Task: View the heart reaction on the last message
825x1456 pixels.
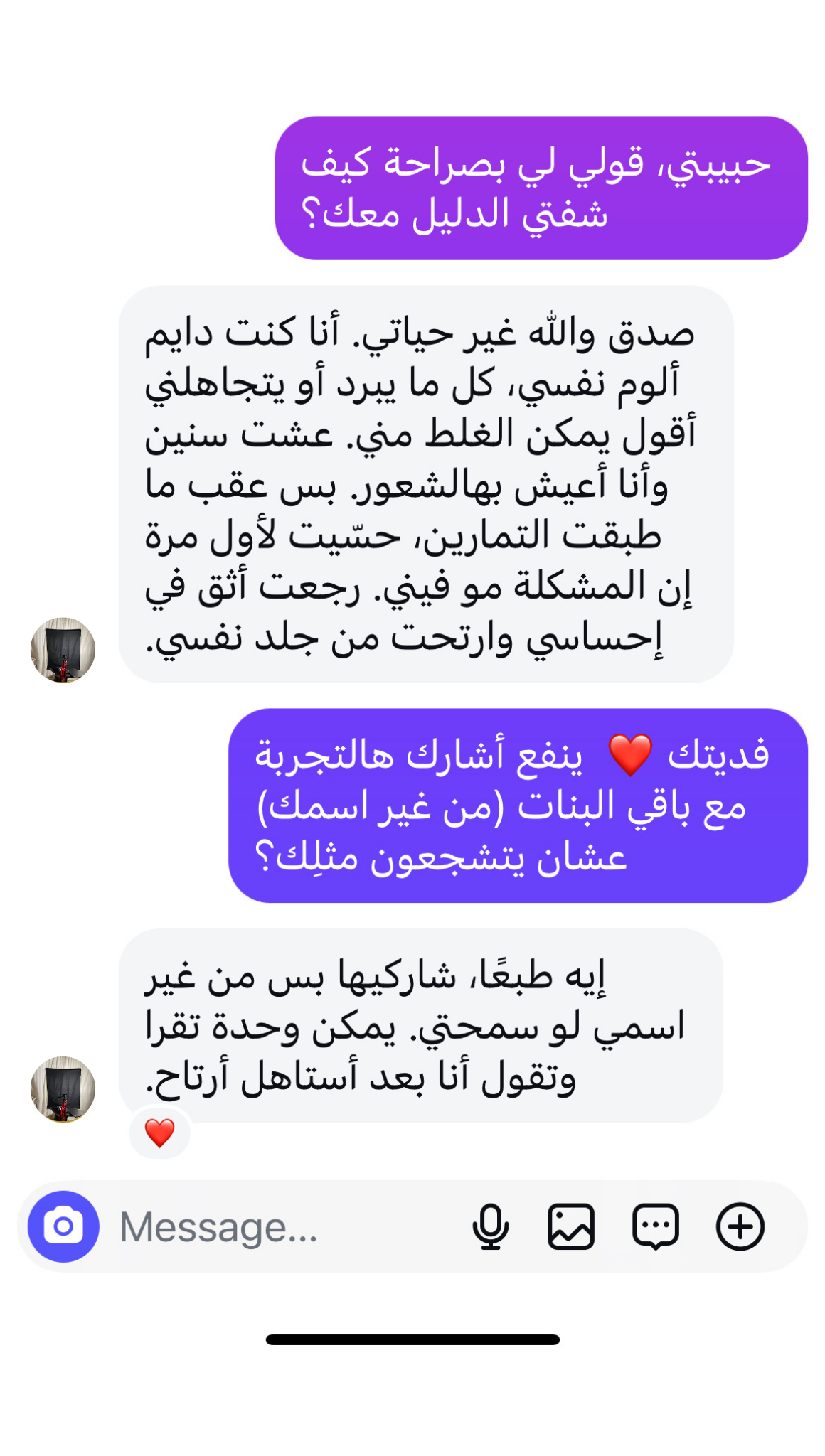Action: (x=159, y=1133)
